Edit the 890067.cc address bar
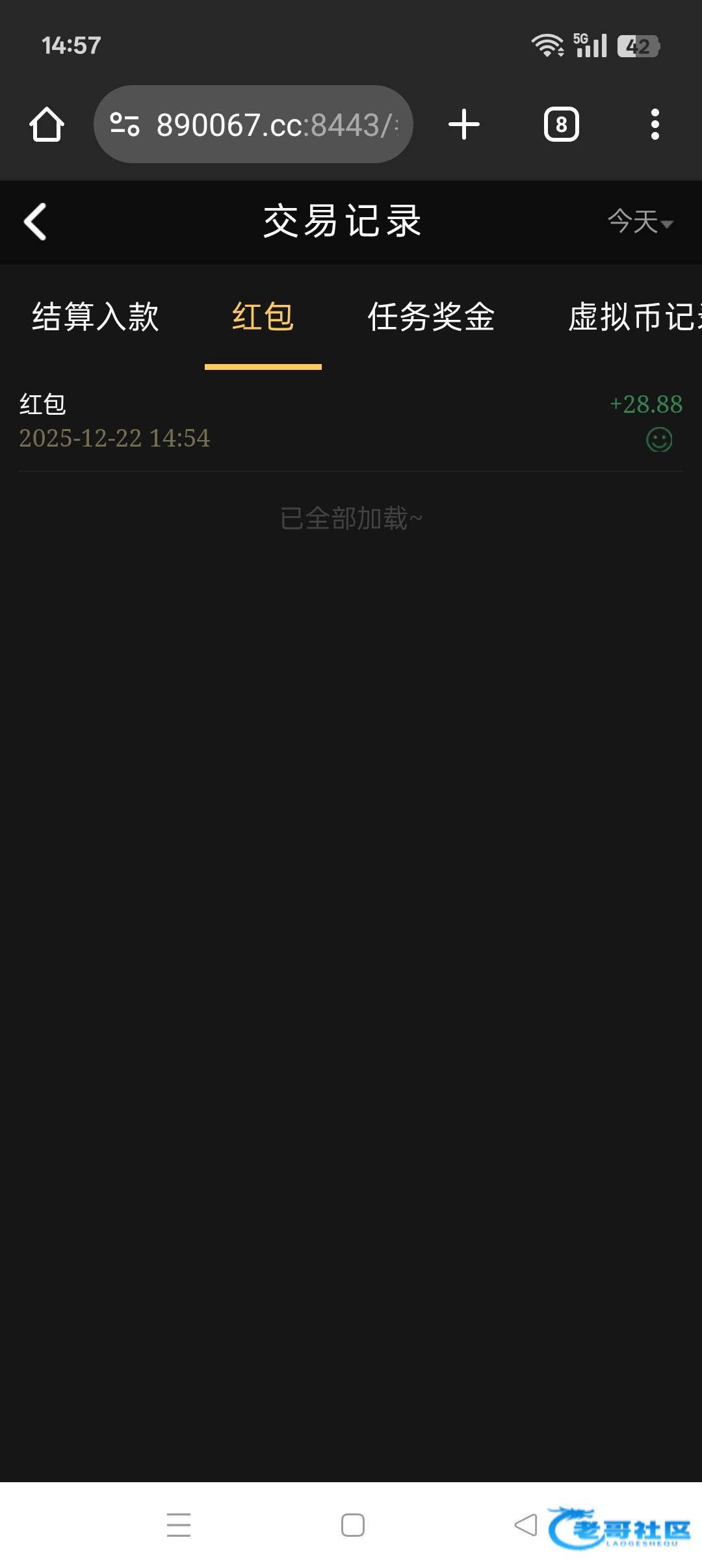The image size is (702, 1568). click(273, 124)
